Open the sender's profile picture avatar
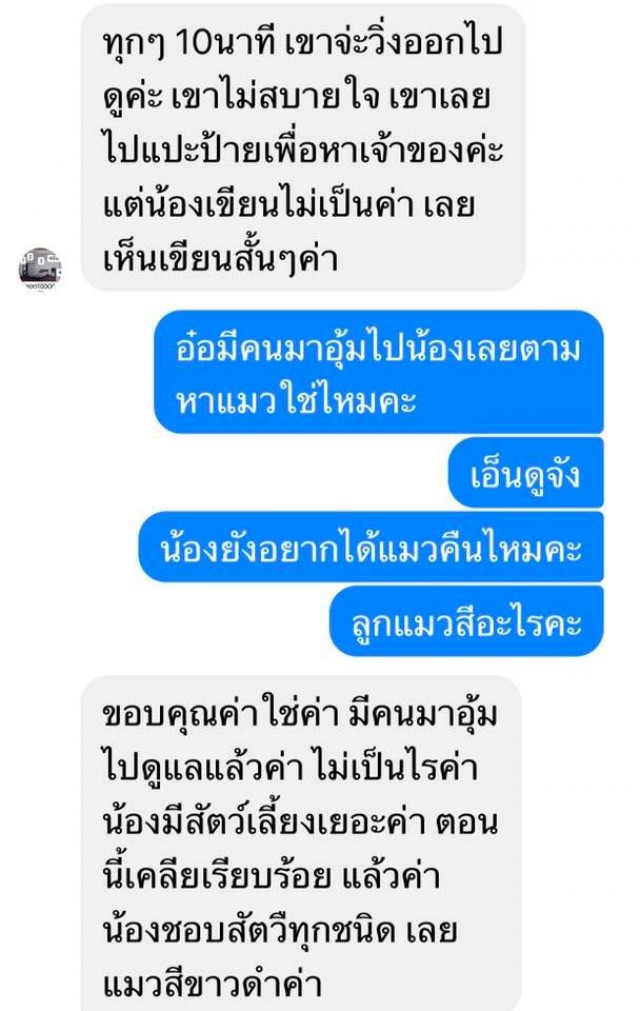Image resolution: width=640 pixels, height=1011 pixels. [41, 270]
